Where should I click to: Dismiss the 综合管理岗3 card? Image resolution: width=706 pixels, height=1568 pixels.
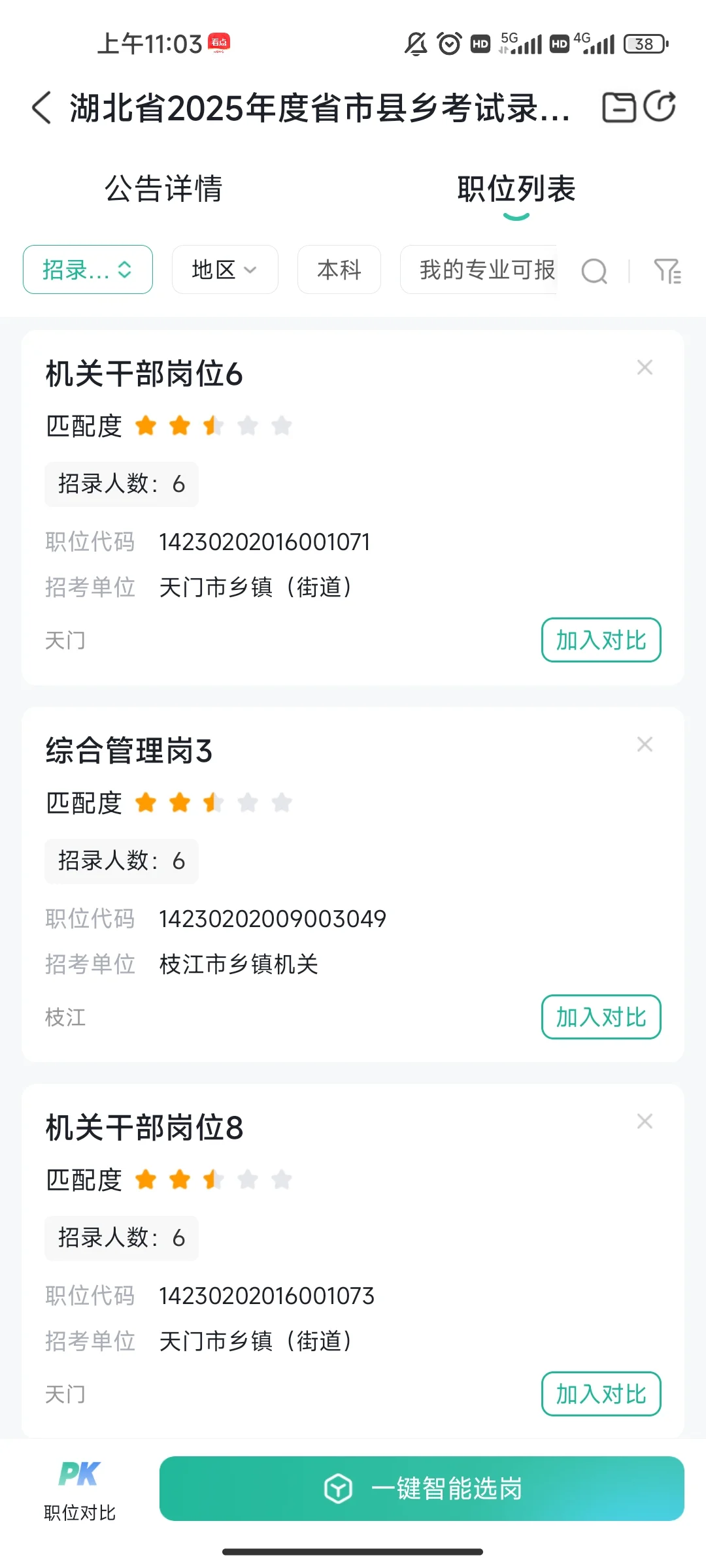pos(645,745)
